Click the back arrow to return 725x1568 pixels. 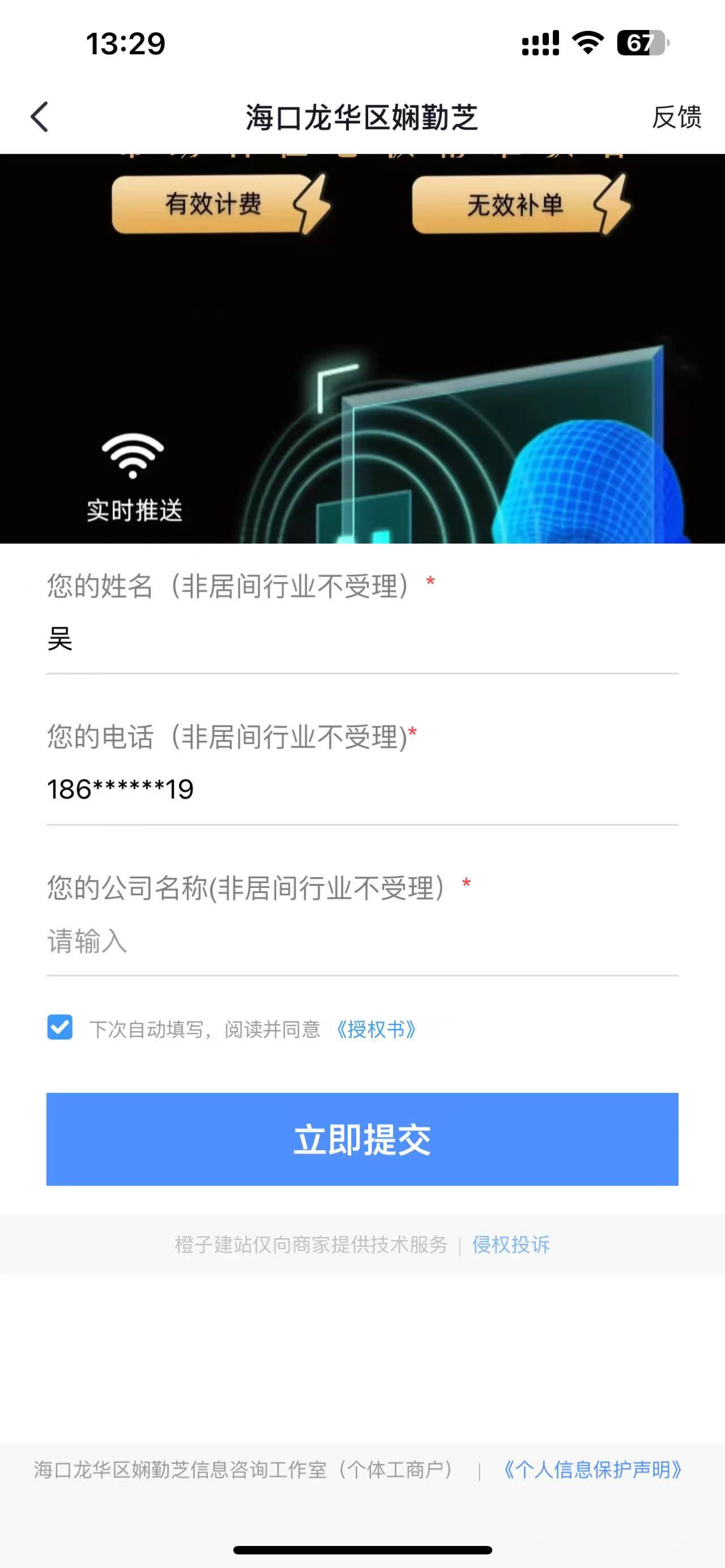(40, 117)
